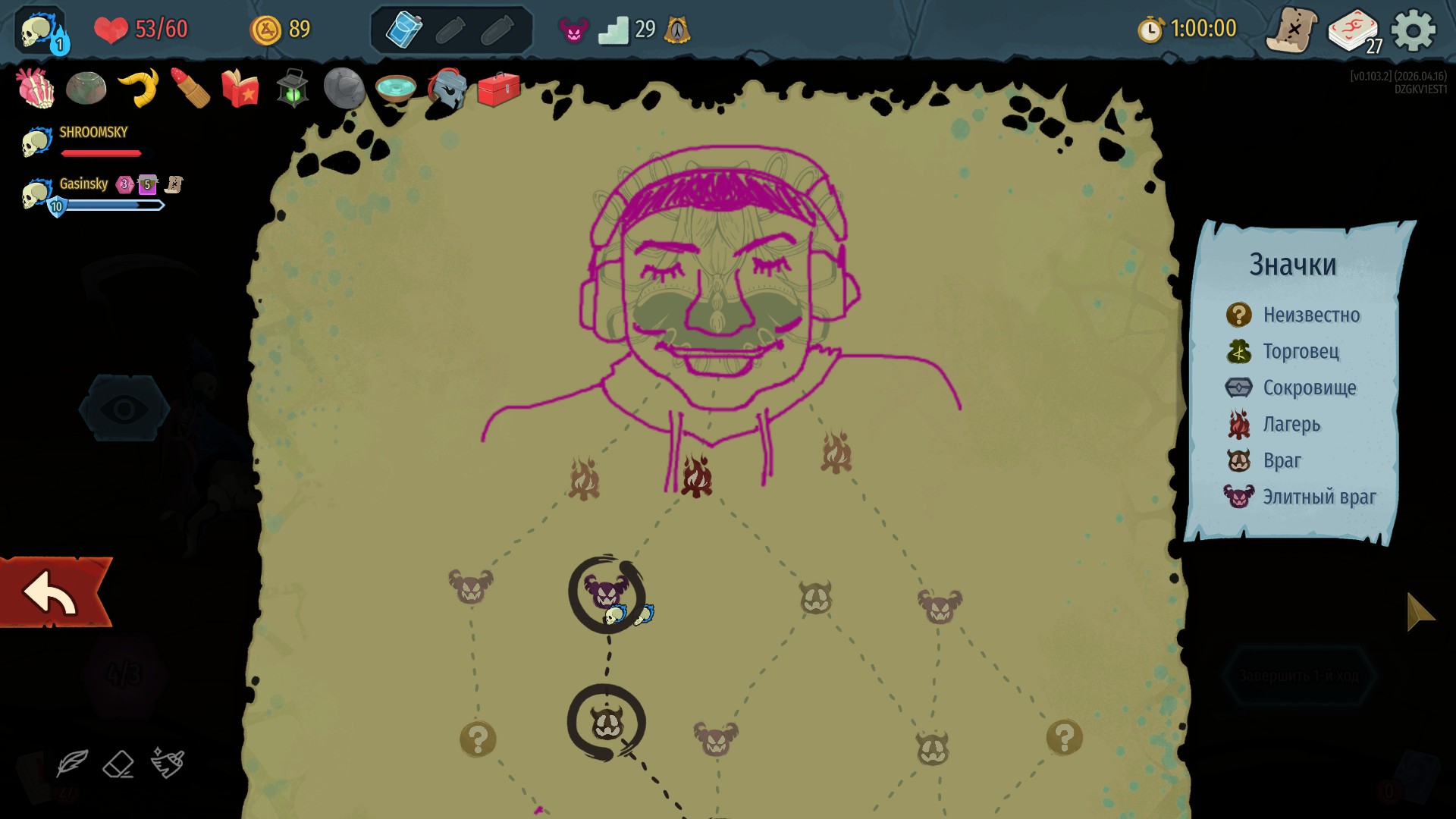Clear map drawings with the broom tool
1456x819 pixels.
[168, 763]
